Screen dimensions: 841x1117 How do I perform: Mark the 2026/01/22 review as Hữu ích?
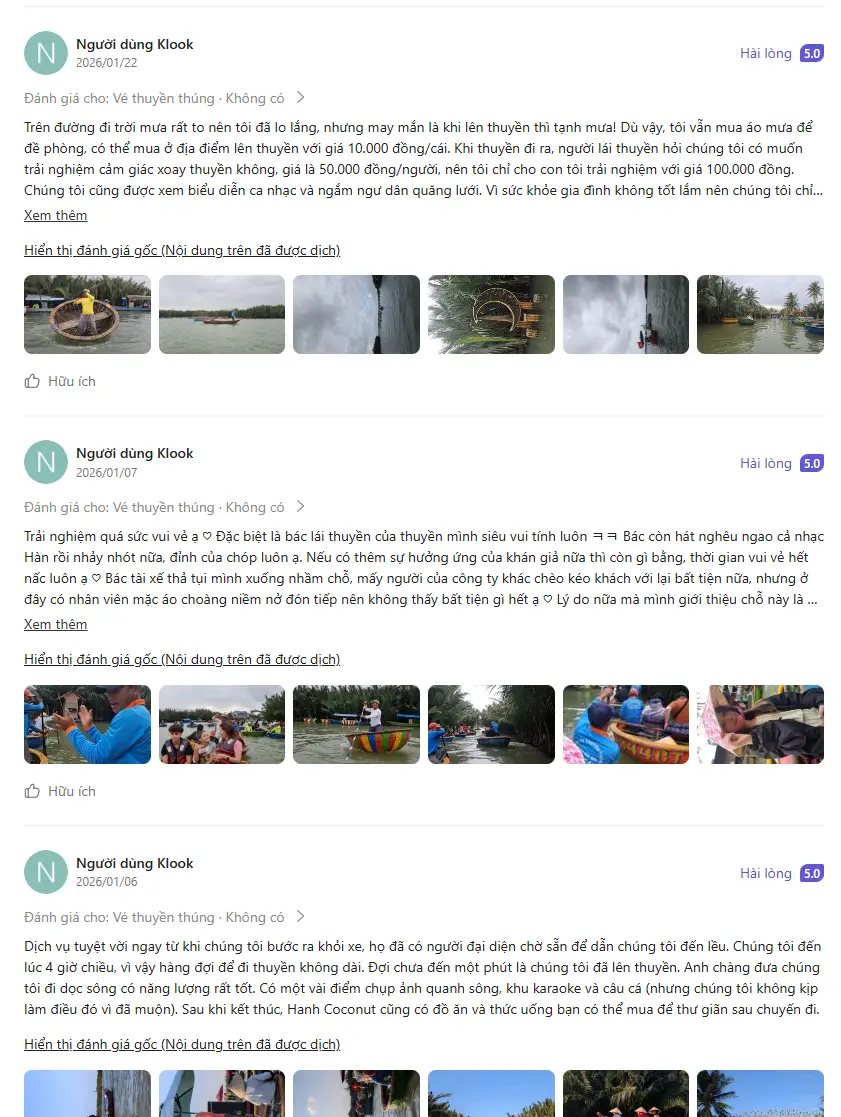[60, 381]
